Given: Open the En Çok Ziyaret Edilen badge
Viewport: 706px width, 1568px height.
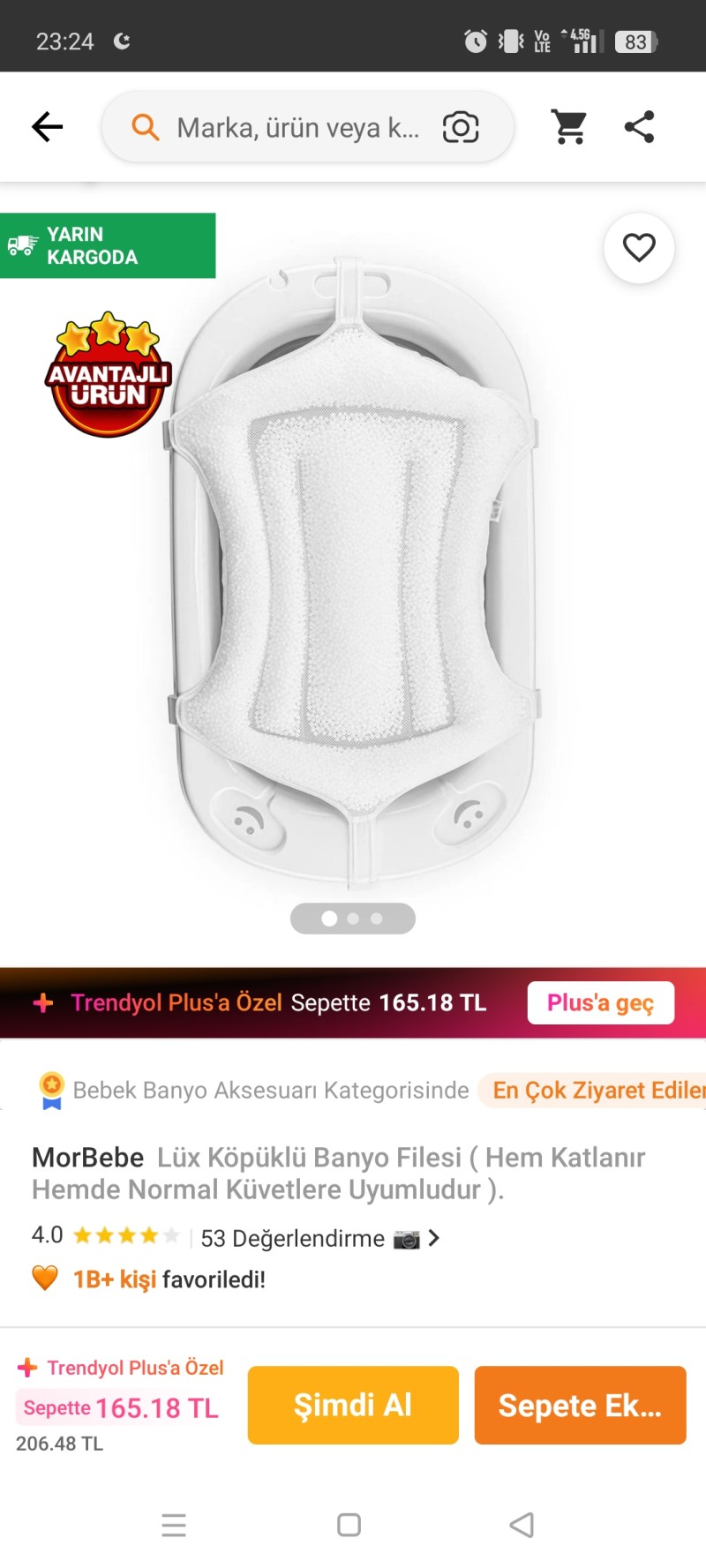Looking at the screenshot, I should [x=596, y=1091].
